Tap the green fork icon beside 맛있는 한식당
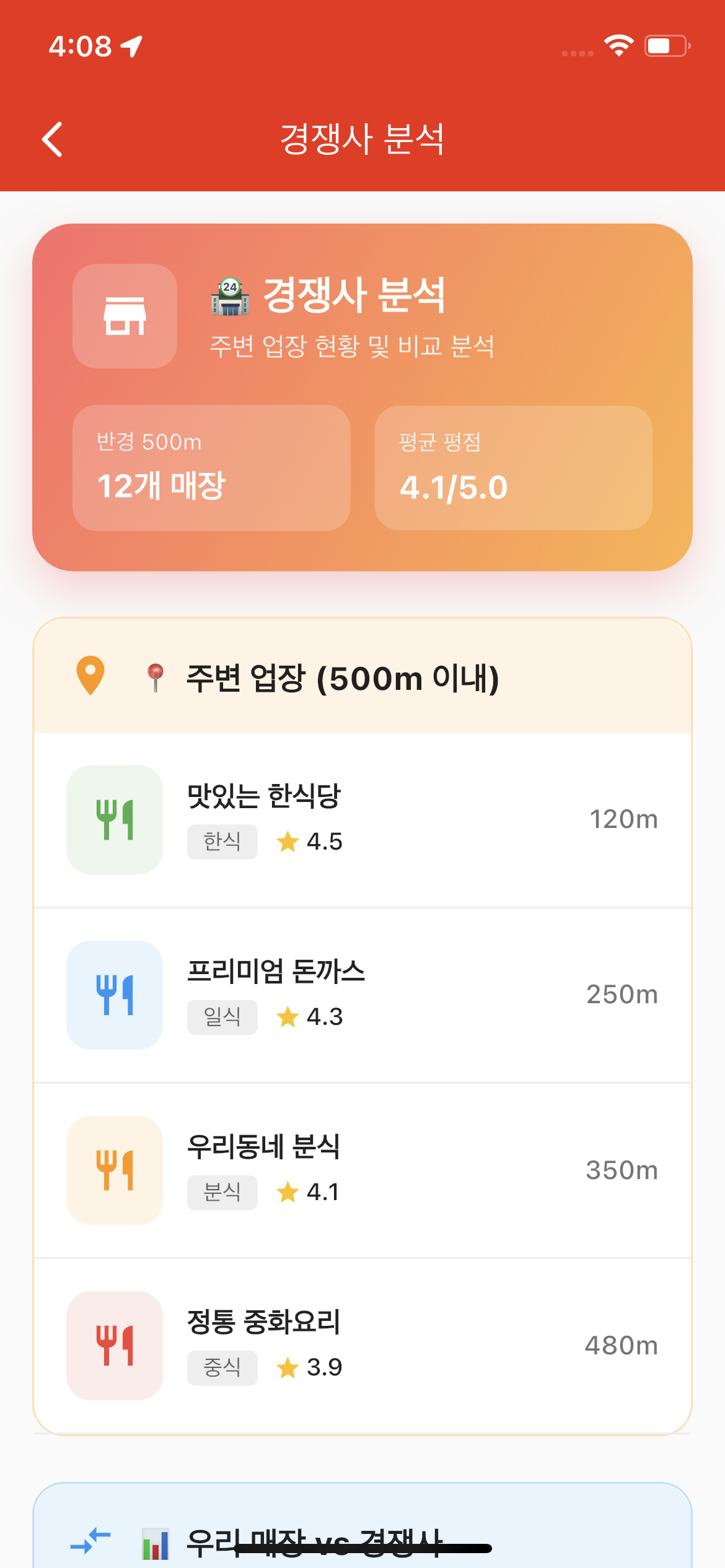 point(115,819)
